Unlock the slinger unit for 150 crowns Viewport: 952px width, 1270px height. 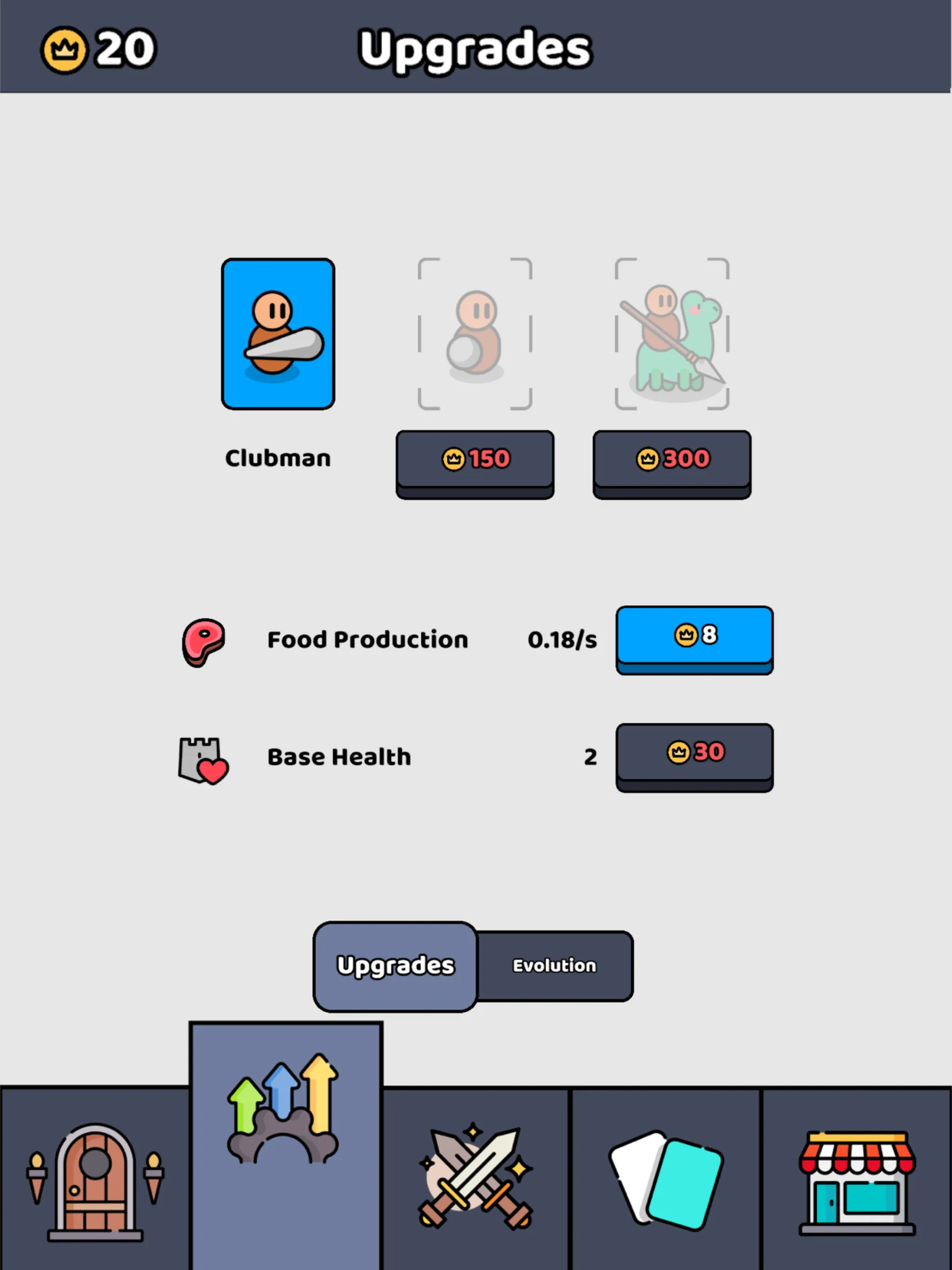(475, 459)
